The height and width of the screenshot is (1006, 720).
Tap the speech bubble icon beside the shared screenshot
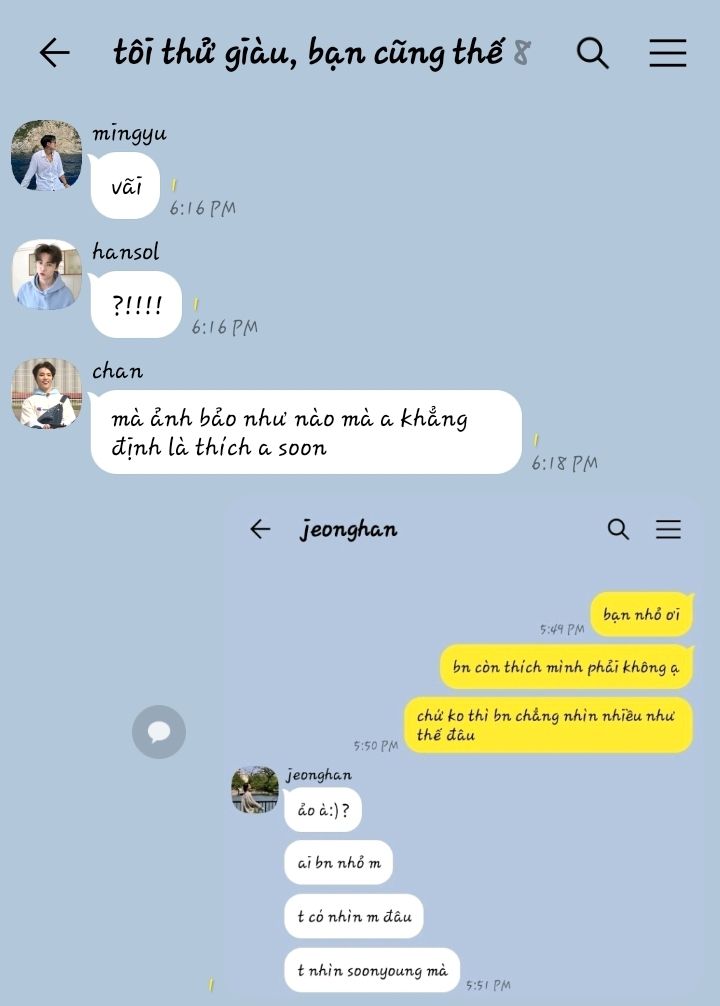159,732
